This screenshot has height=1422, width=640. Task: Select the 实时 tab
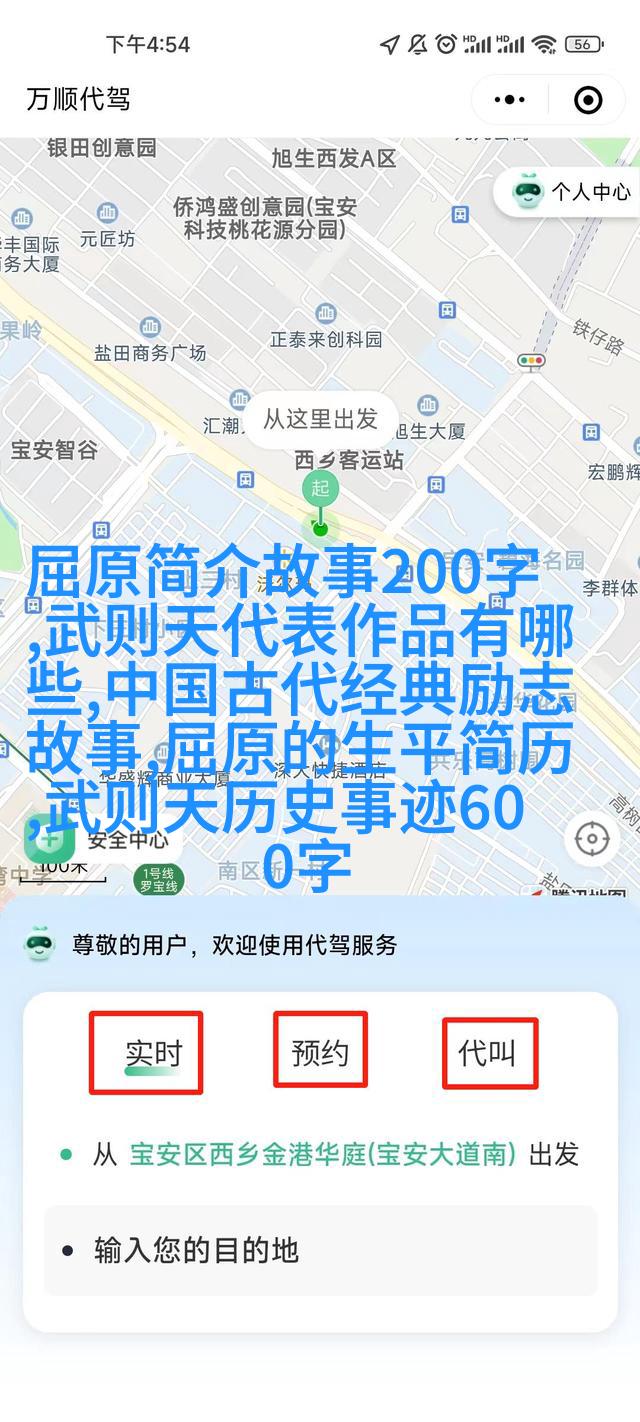point(152,1053)
